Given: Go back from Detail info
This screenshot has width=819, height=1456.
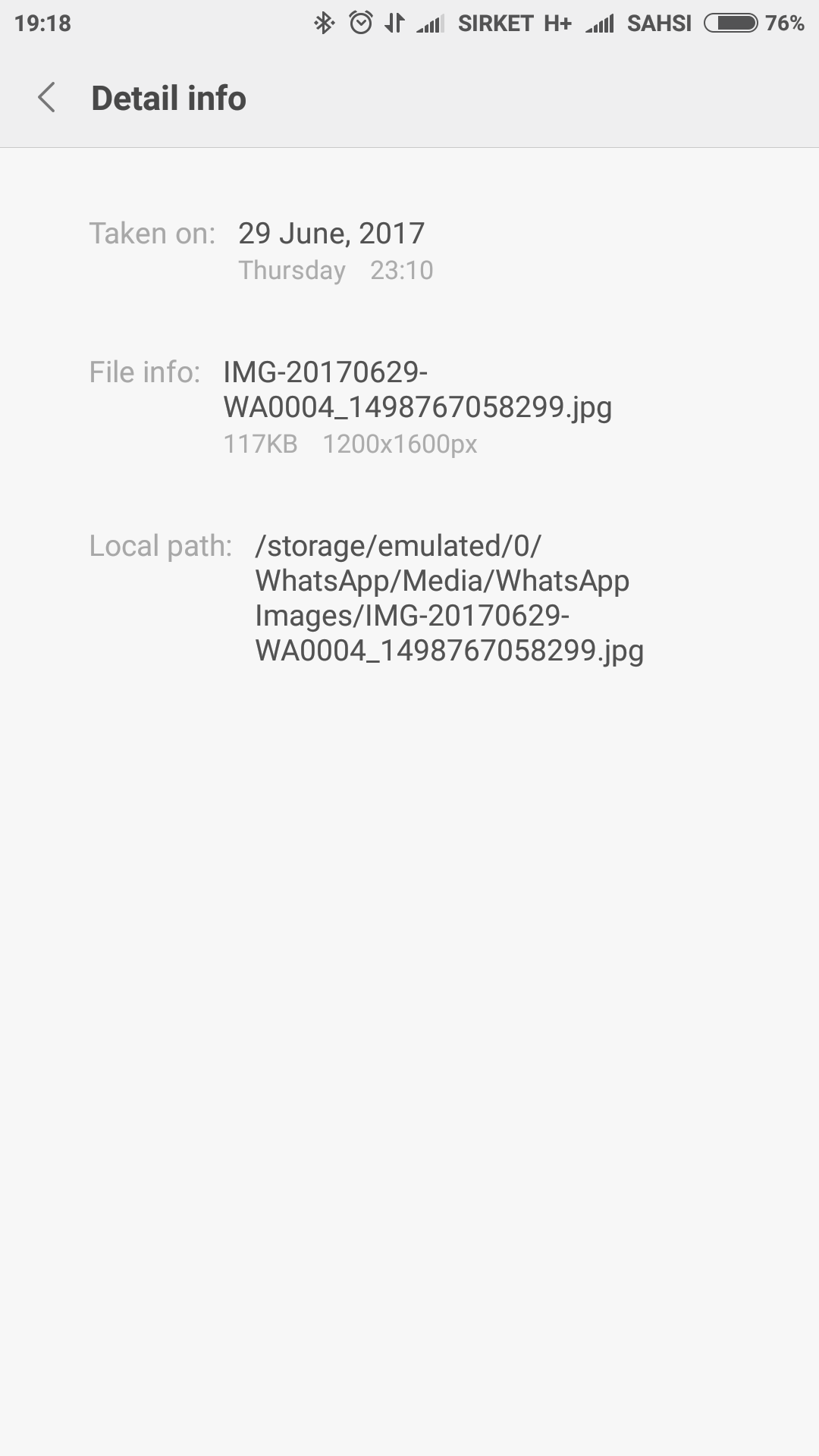Looking at the screenshot, I should coord(47,98).
